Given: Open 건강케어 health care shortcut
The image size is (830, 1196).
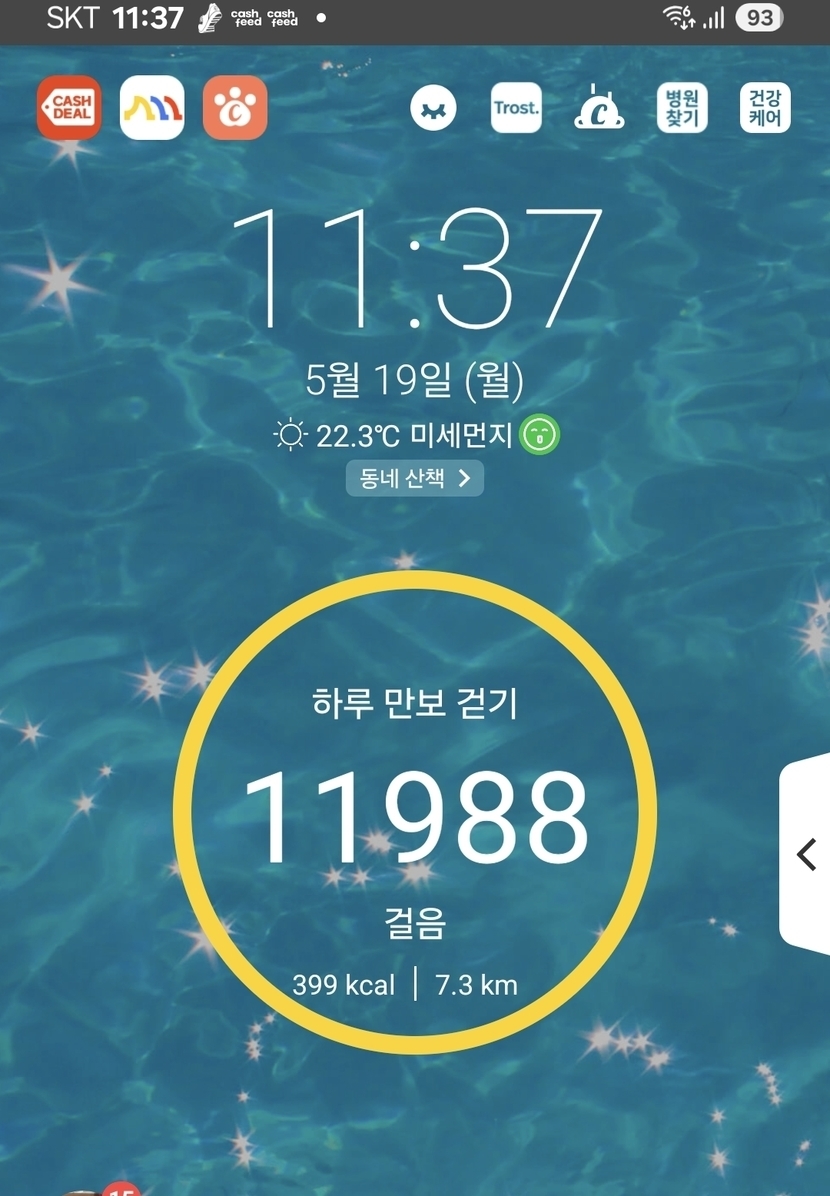Looking at the screenshot, I should pos(765,108).
